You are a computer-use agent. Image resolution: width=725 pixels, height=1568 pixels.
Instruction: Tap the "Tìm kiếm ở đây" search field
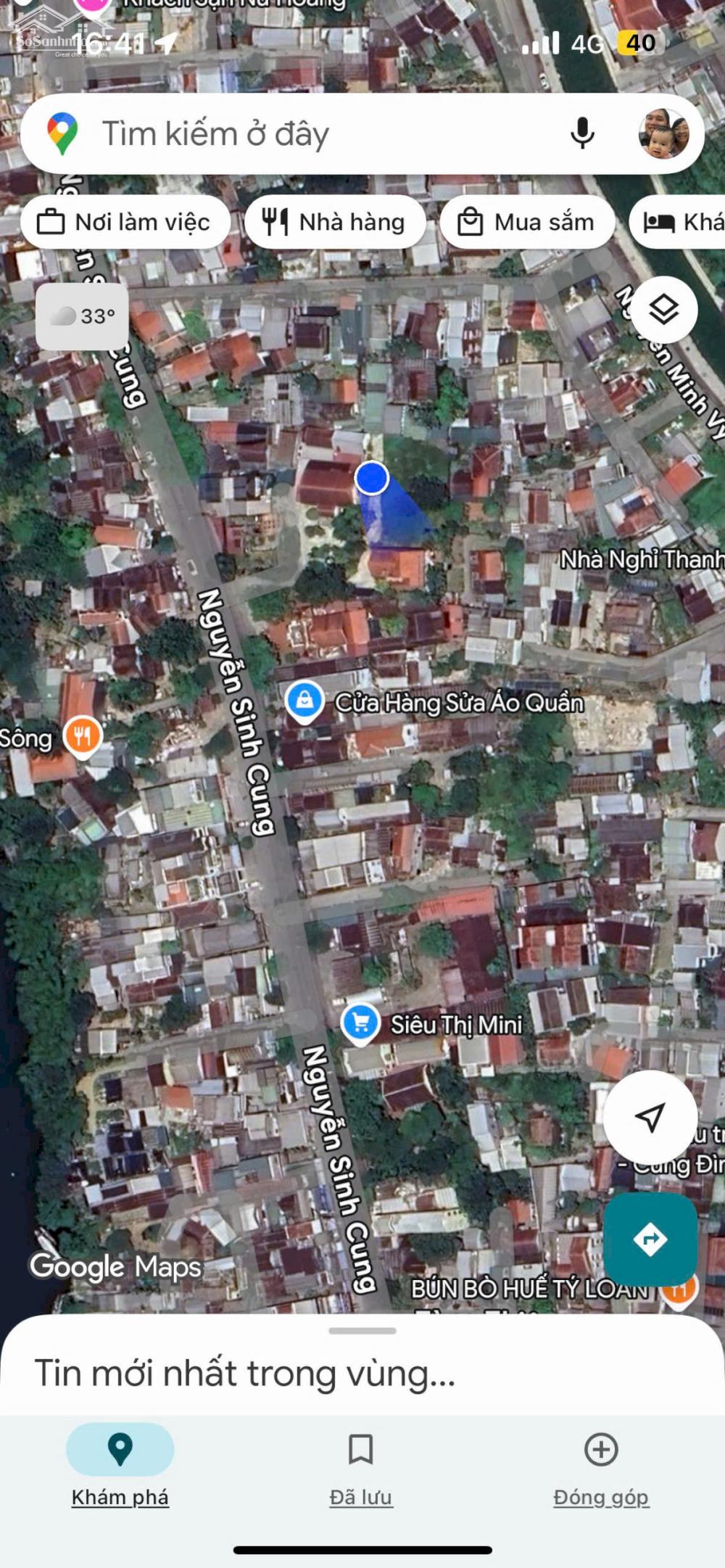[x=290, y=134]
